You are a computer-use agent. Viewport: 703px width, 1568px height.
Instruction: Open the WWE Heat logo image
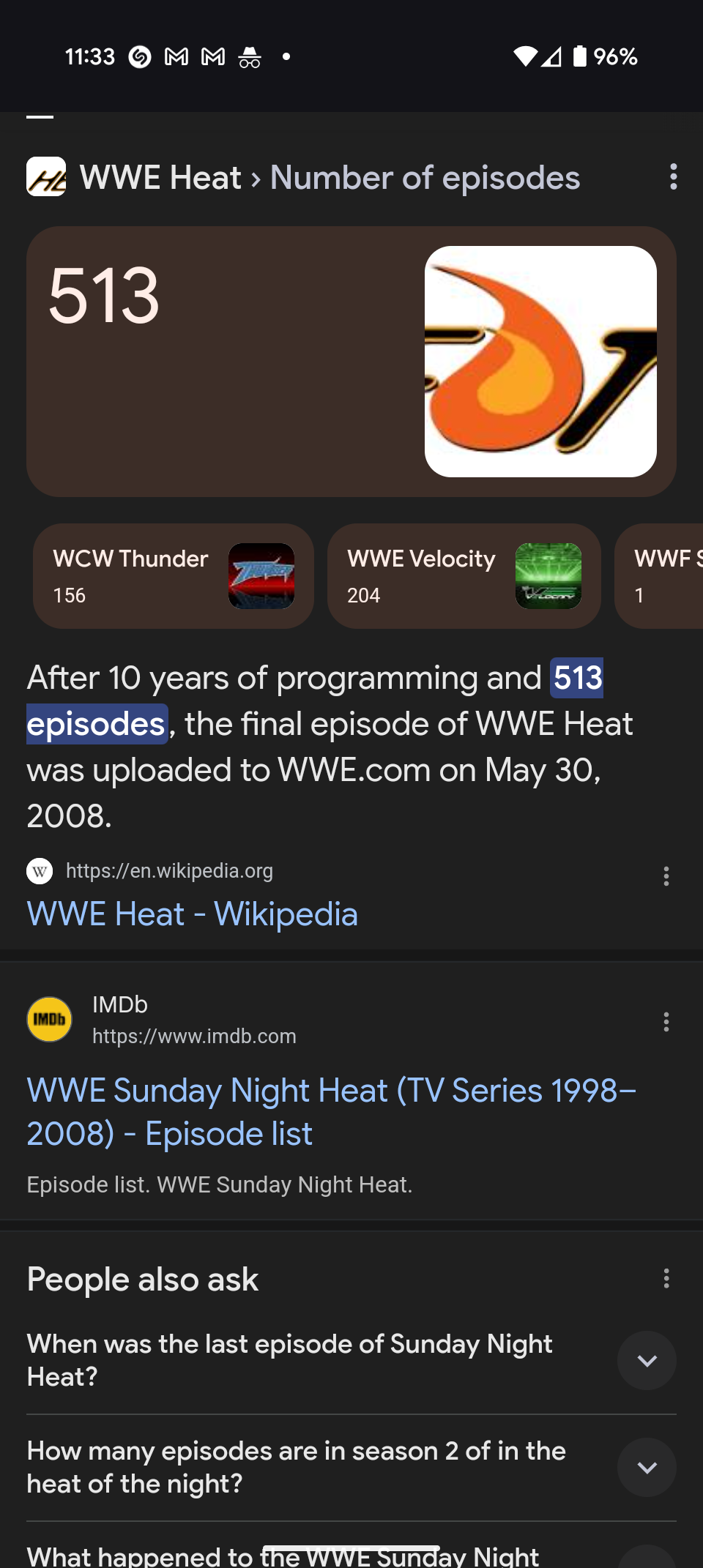(540, 362)
